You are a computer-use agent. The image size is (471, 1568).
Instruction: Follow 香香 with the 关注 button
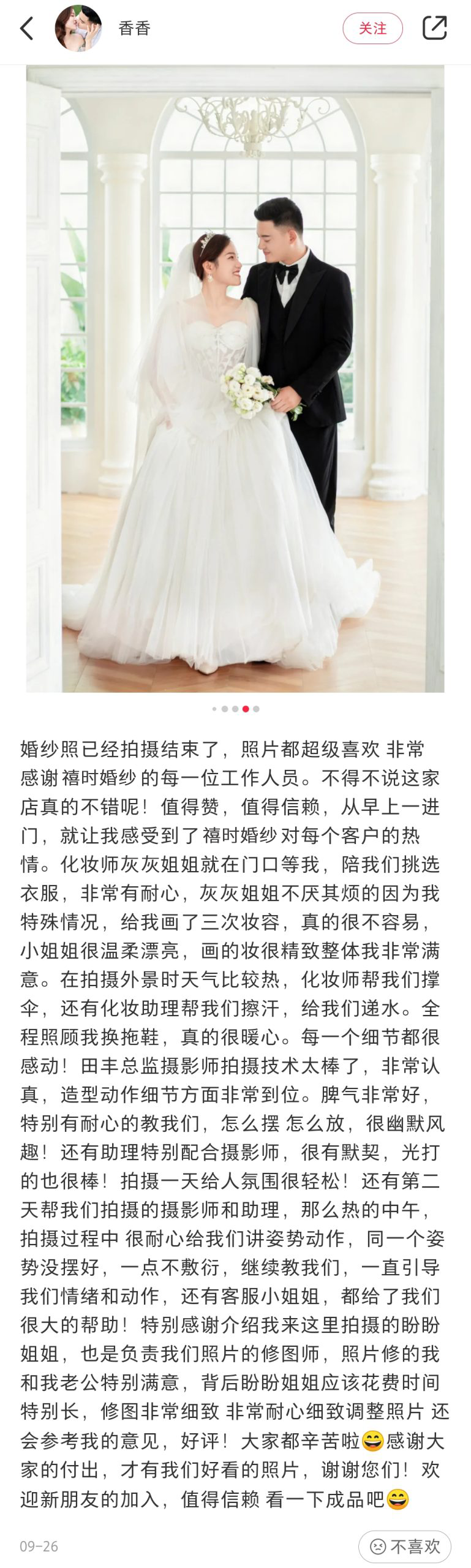(372, 28)
